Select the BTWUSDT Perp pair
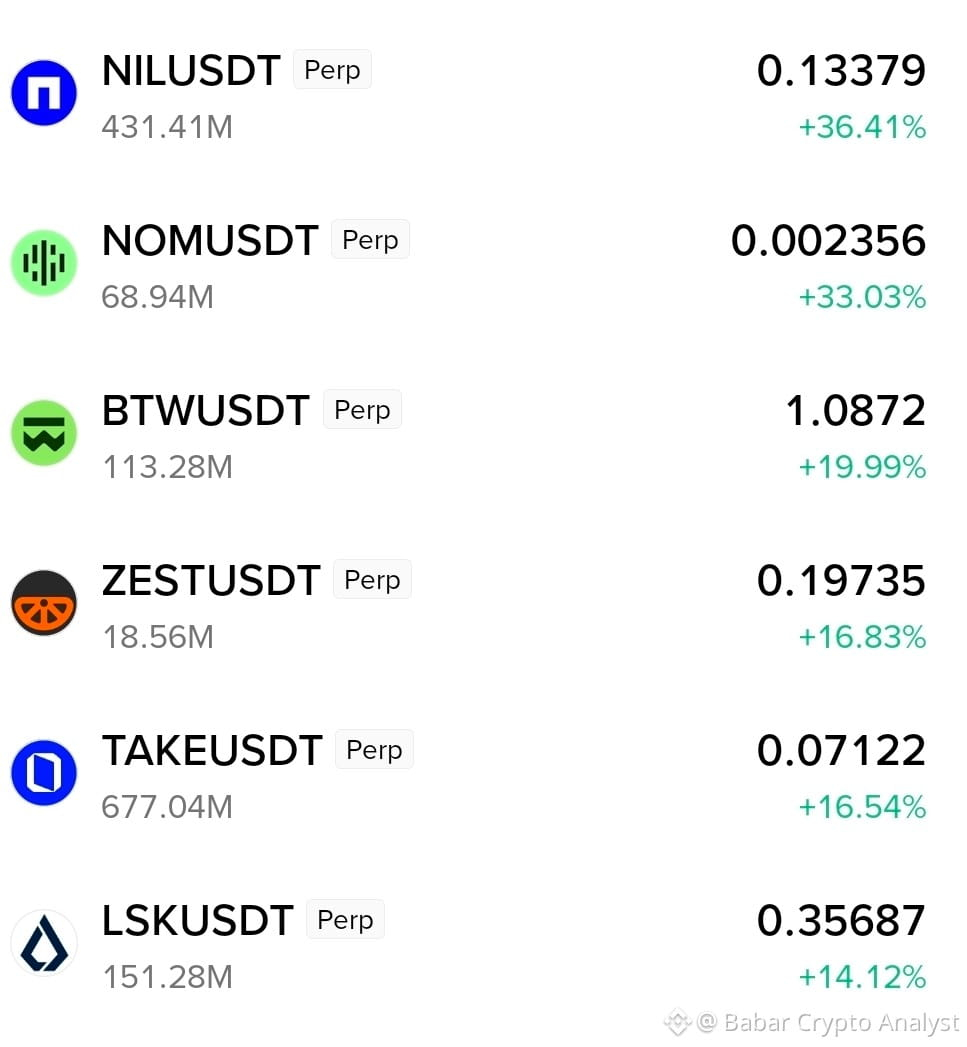967x1047 pixels. click(469, 436)
